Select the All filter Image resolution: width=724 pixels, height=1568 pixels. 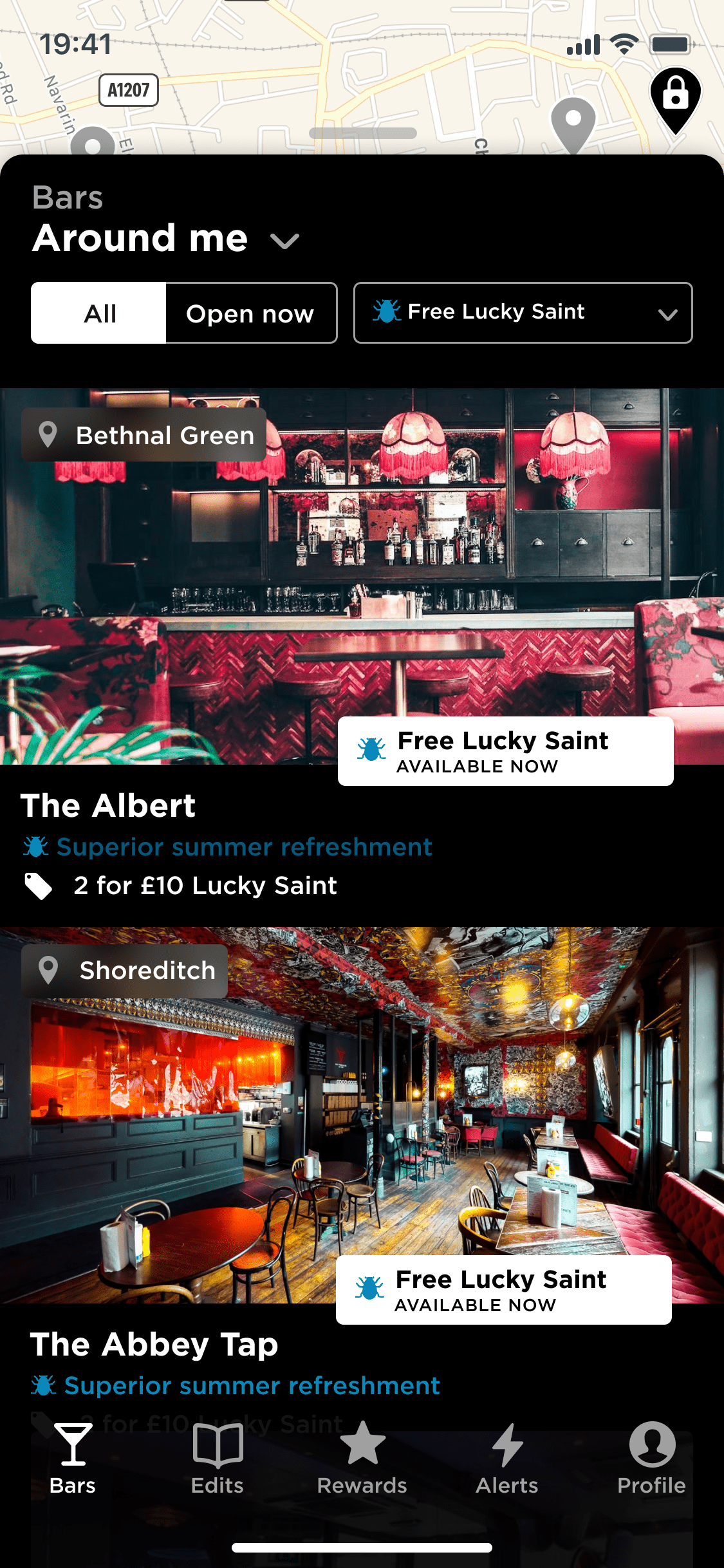pyautogui.click(x=99, y=313)
